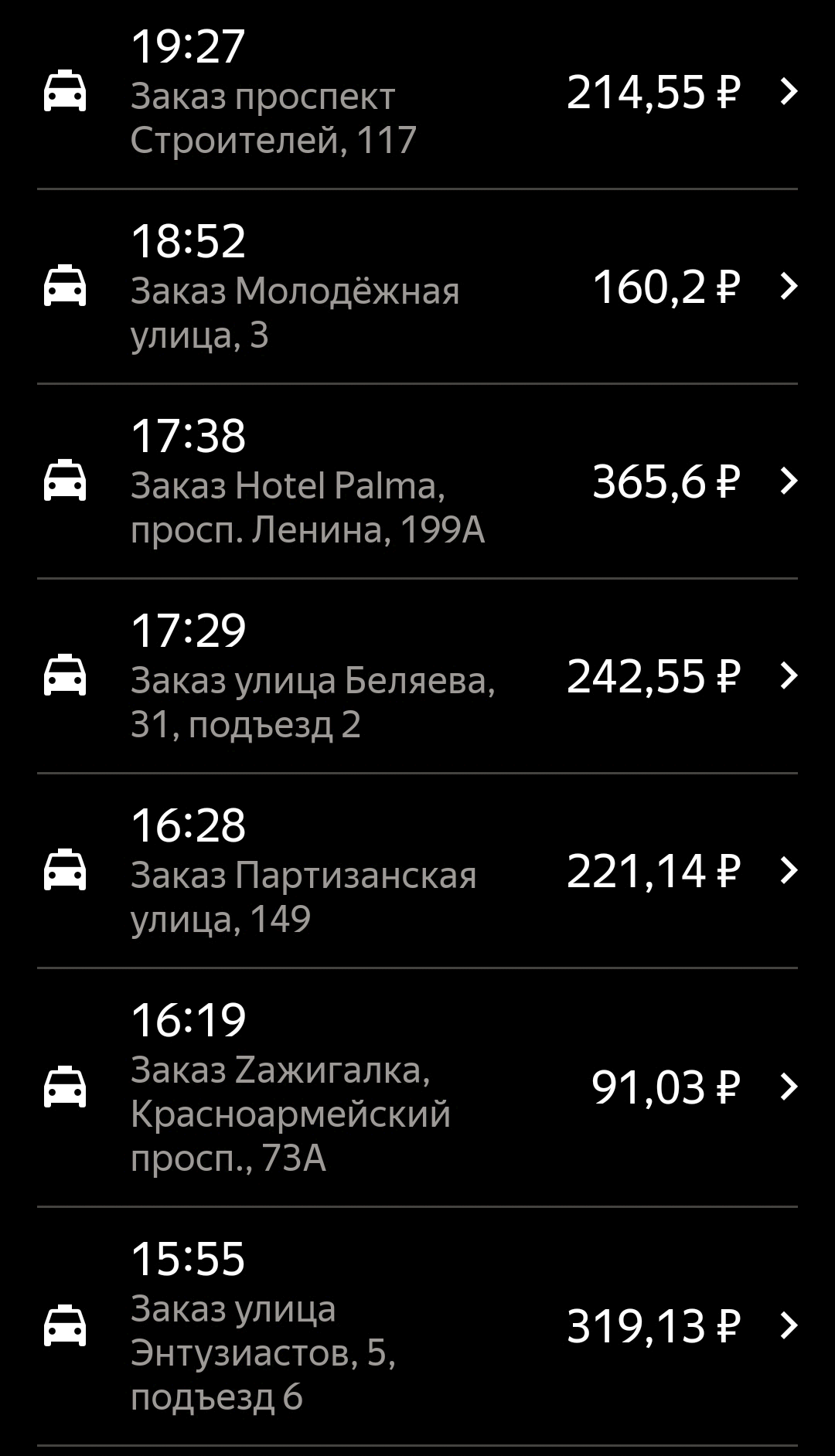The height and width of the screenshot is (1456, 835).
Task: View the 18:52 order at Молодёжная улица, 3
Action: click(417, 287)
